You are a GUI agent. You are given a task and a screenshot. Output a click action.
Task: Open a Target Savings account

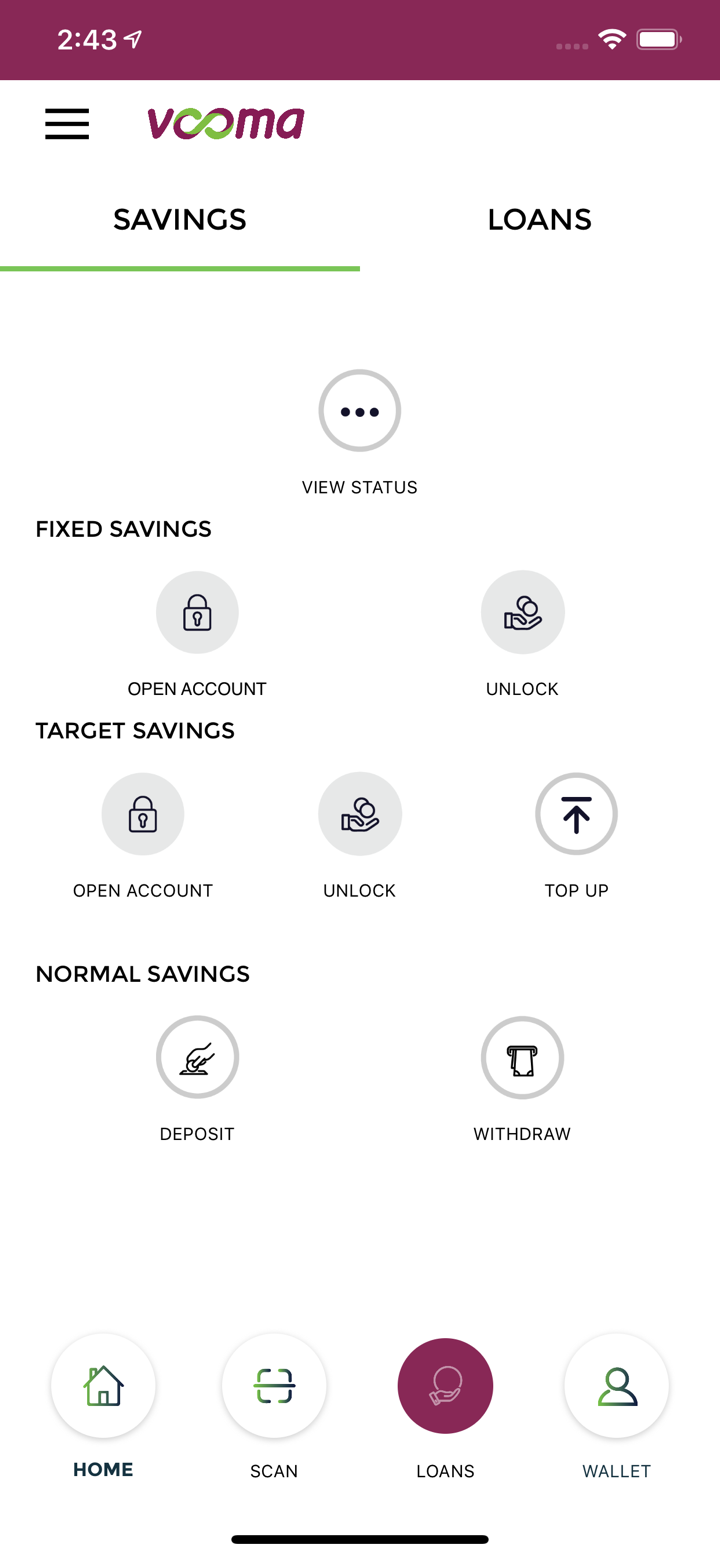tap(143, 813)
